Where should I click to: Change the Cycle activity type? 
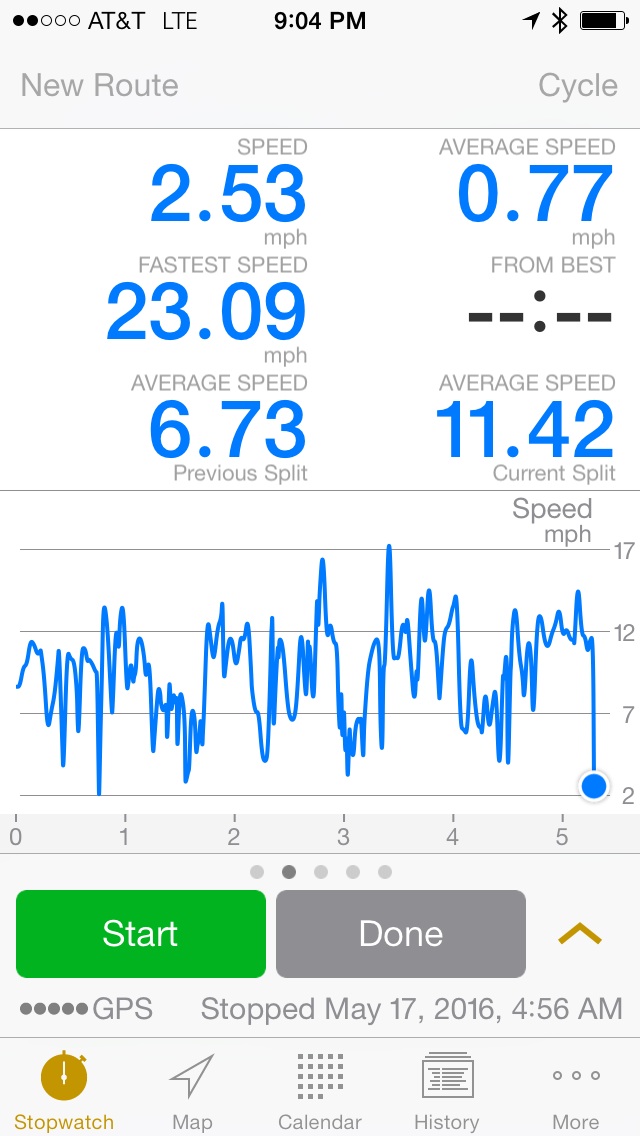coord(578,85)
